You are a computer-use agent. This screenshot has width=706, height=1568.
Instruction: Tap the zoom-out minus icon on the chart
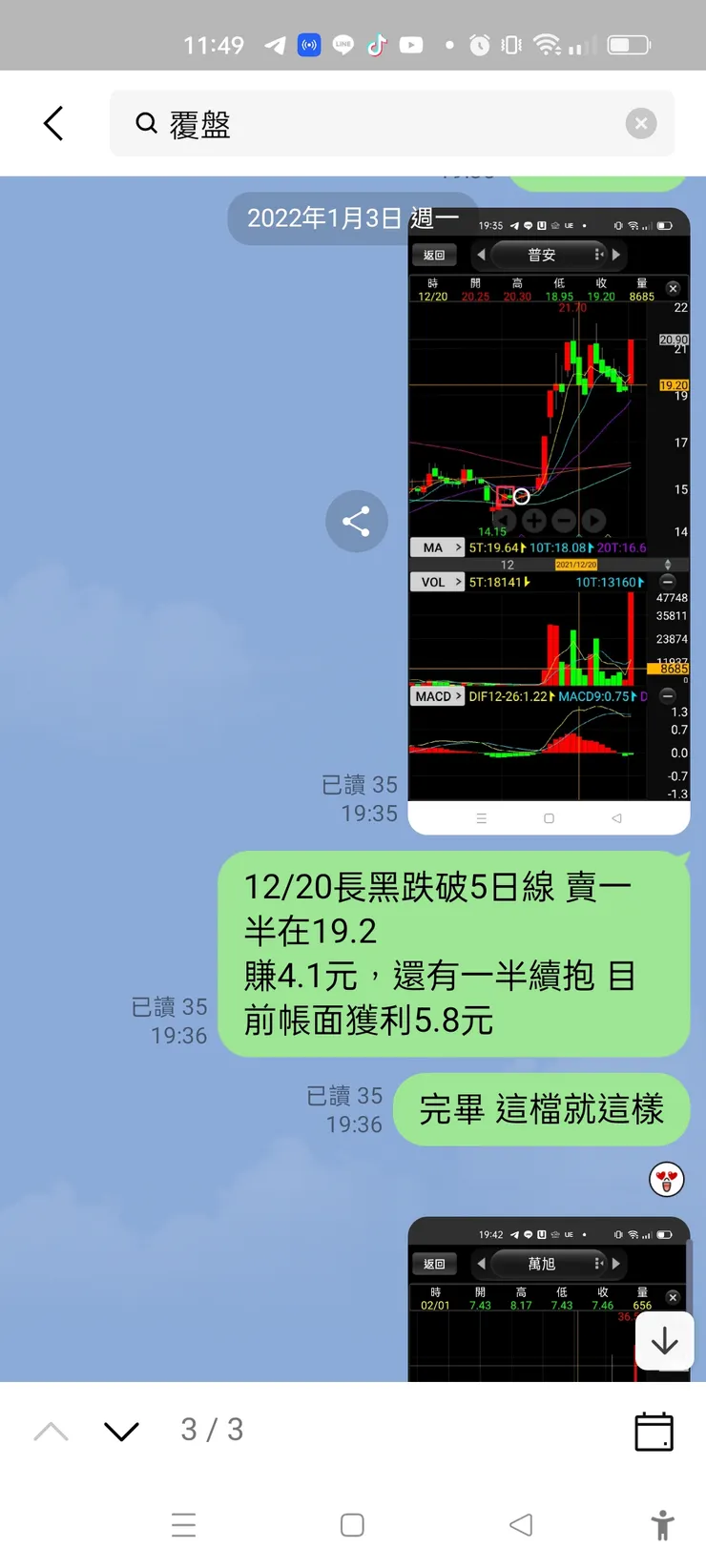563,520
